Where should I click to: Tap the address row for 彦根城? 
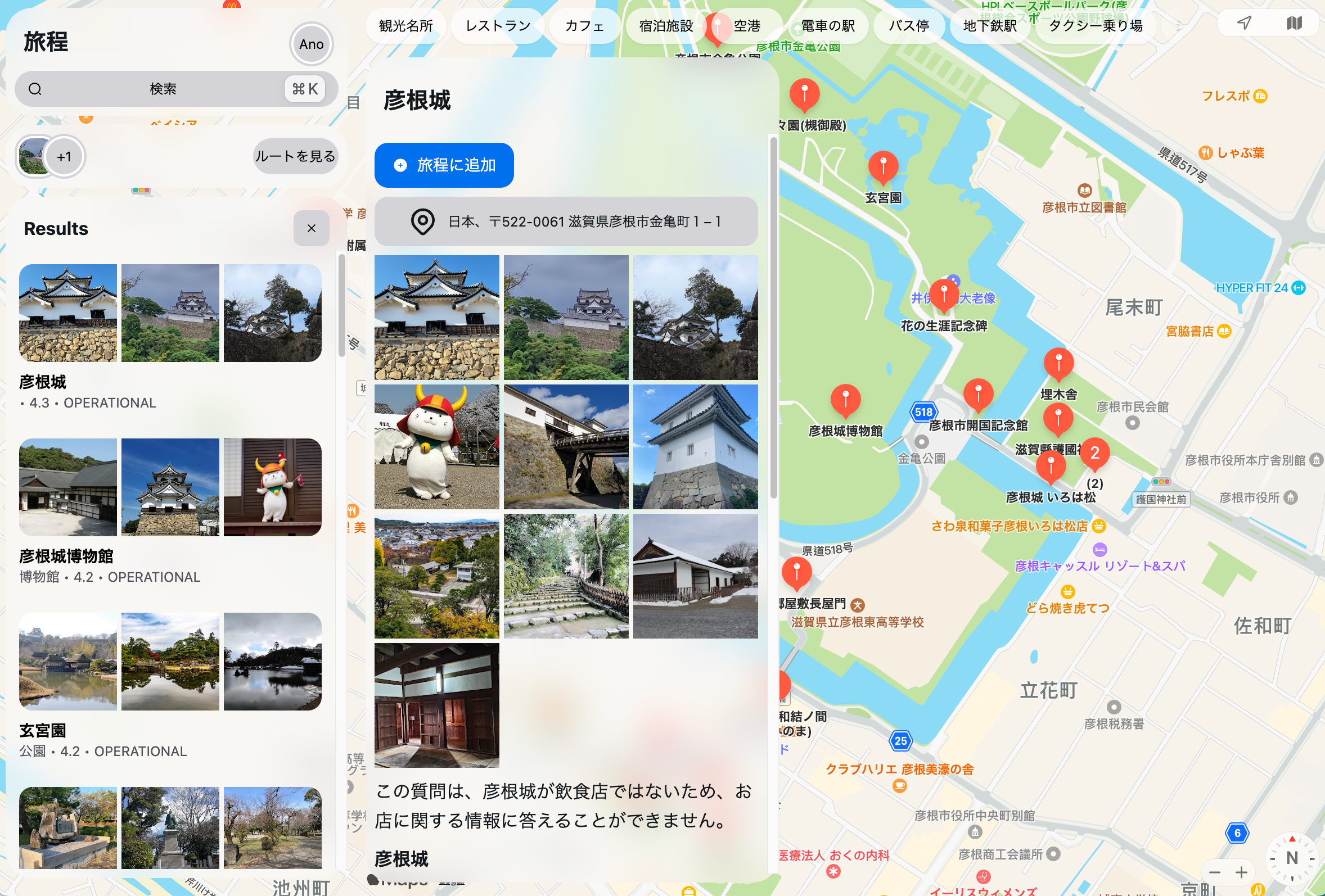point(566,221)
